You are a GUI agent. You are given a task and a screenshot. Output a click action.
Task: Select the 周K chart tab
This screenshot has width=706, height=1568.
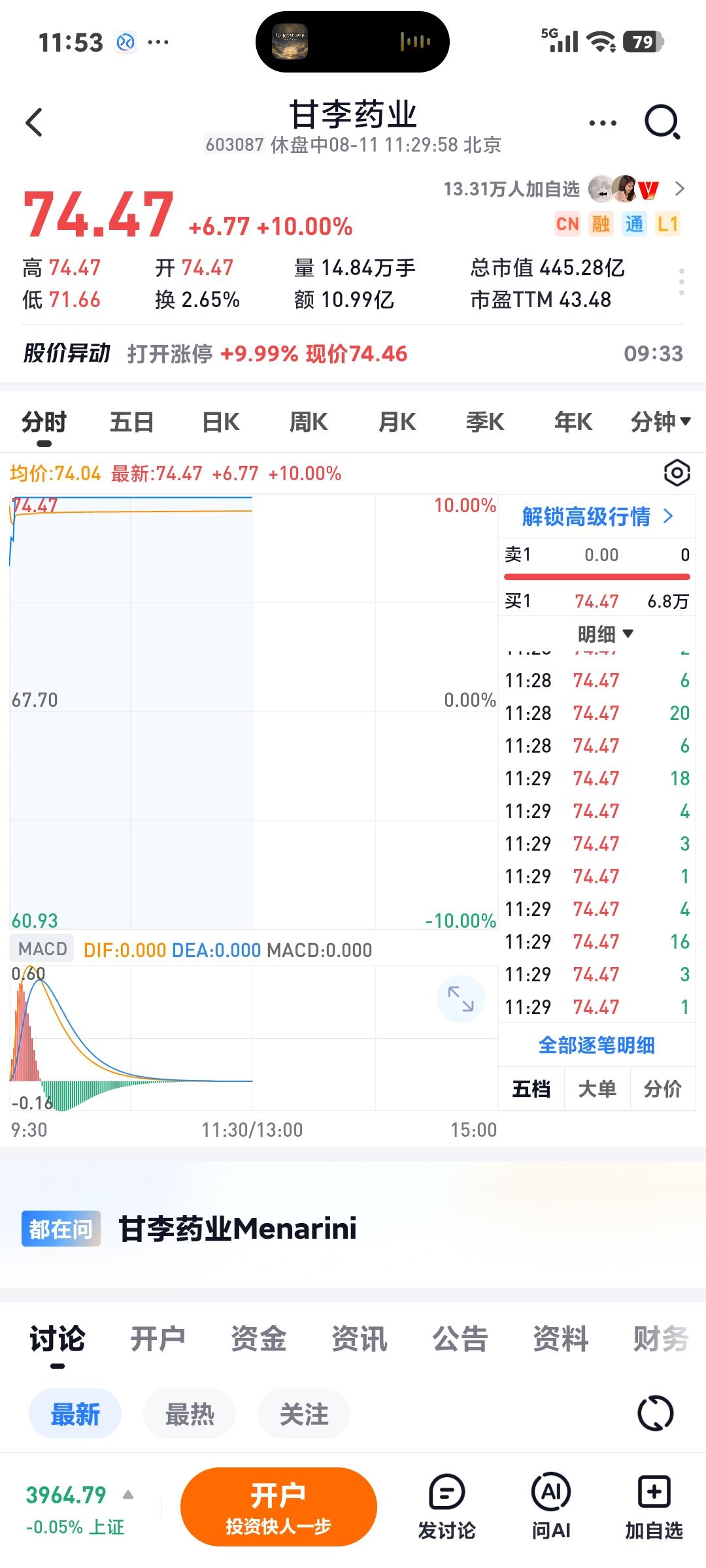[x=309, y=422]
